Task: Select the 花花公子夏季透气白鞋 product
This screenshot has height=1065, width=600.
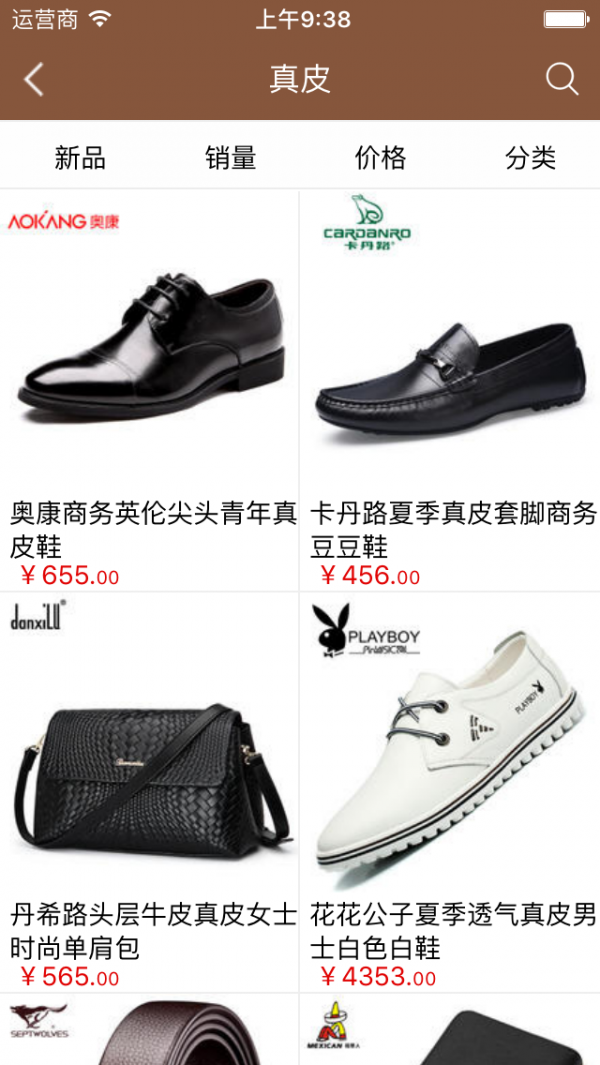Action: point(450,792)
